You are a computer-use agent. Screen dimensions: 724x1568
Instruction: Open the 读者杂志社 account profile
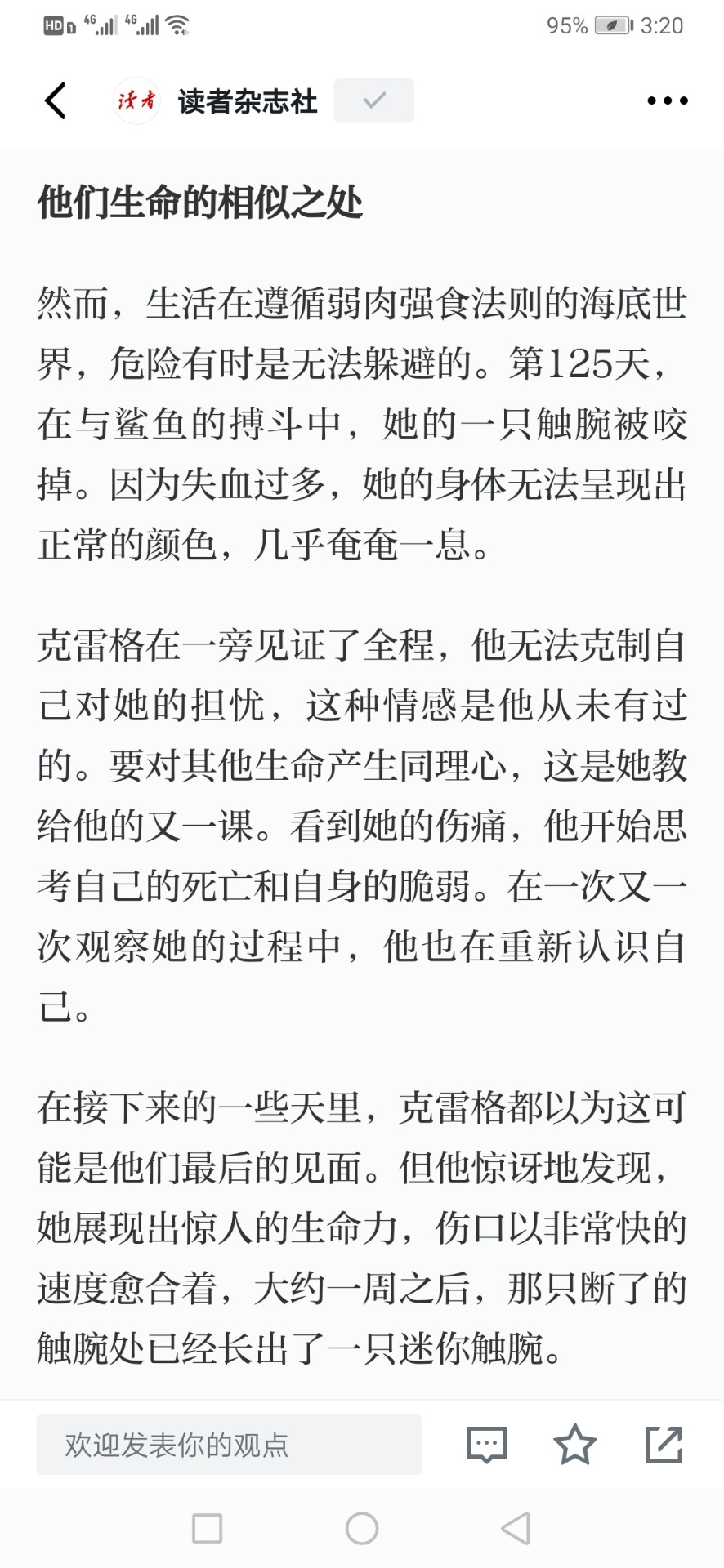(x=215, y=100)
